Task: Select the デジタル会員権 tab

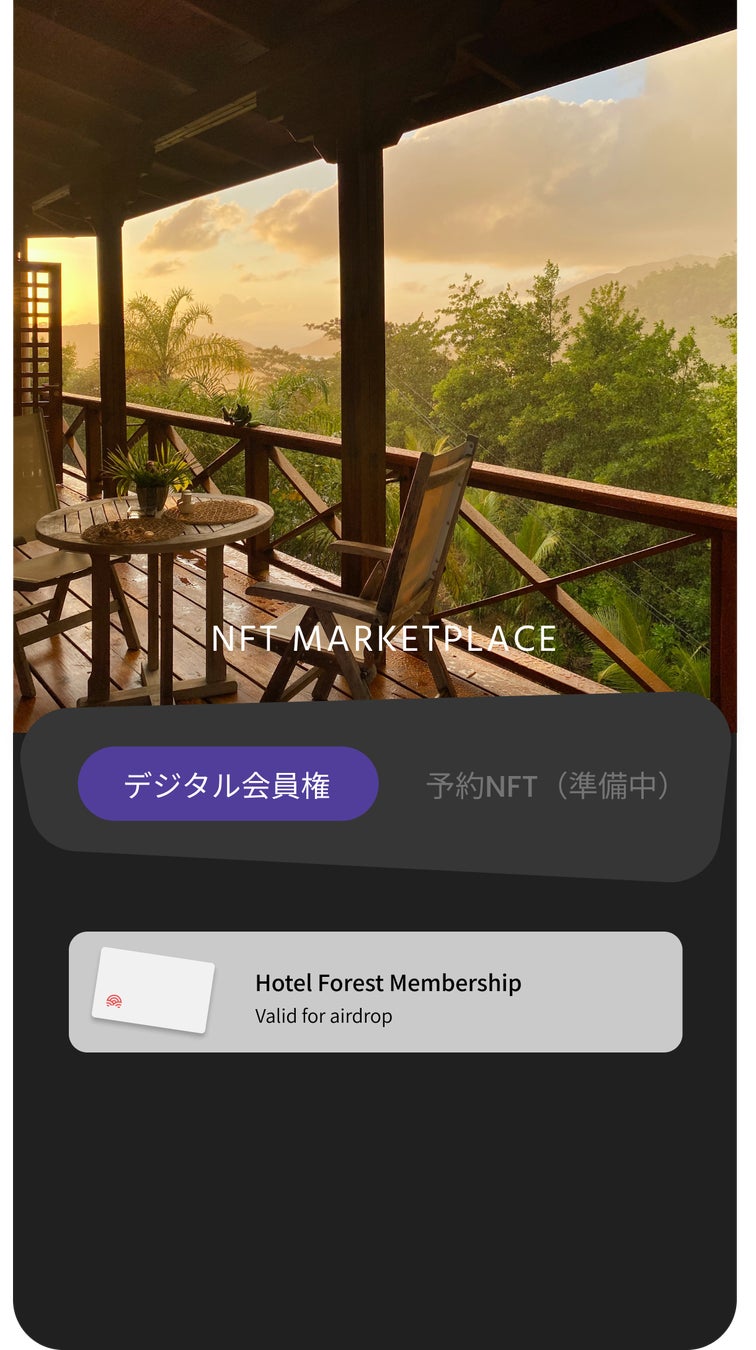Action: [228, 785]
